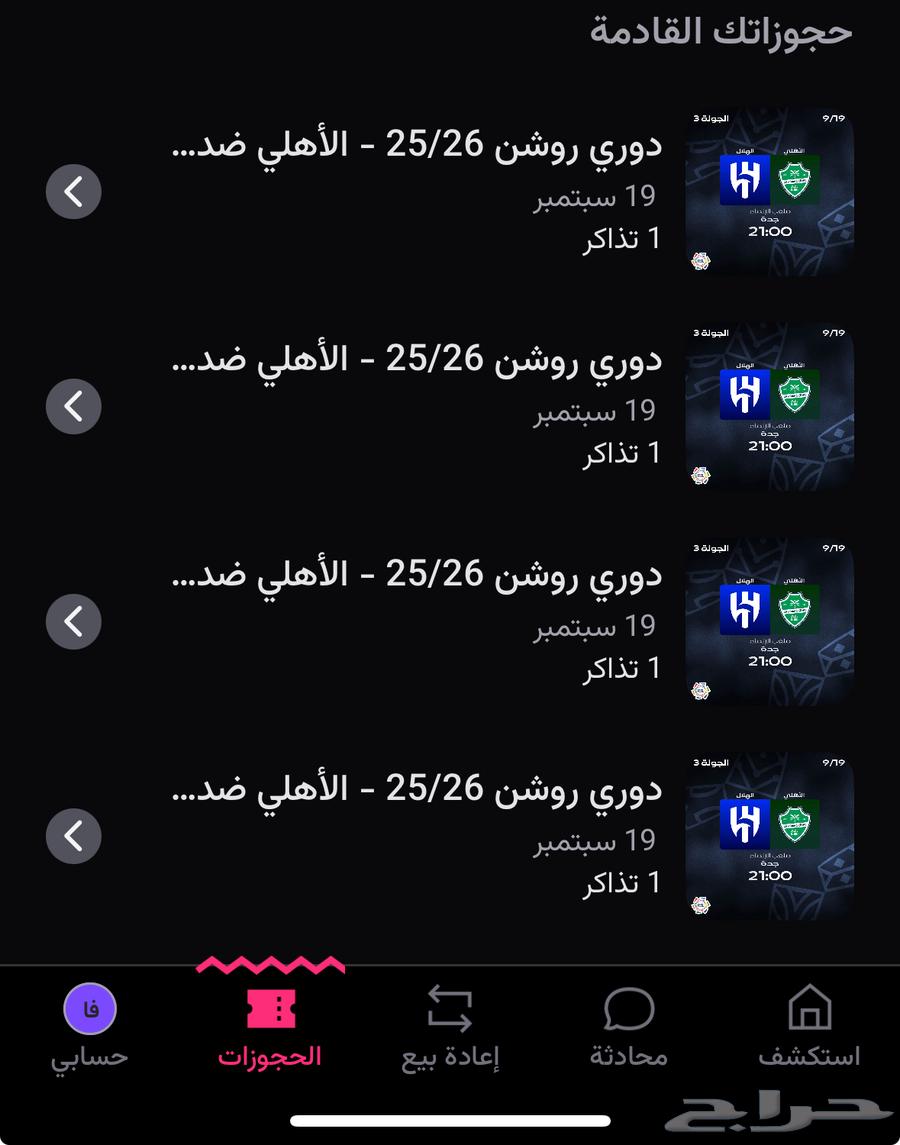
Task: Open profile via the purple فا avatar icon
Action: [x=90, y=1010]
